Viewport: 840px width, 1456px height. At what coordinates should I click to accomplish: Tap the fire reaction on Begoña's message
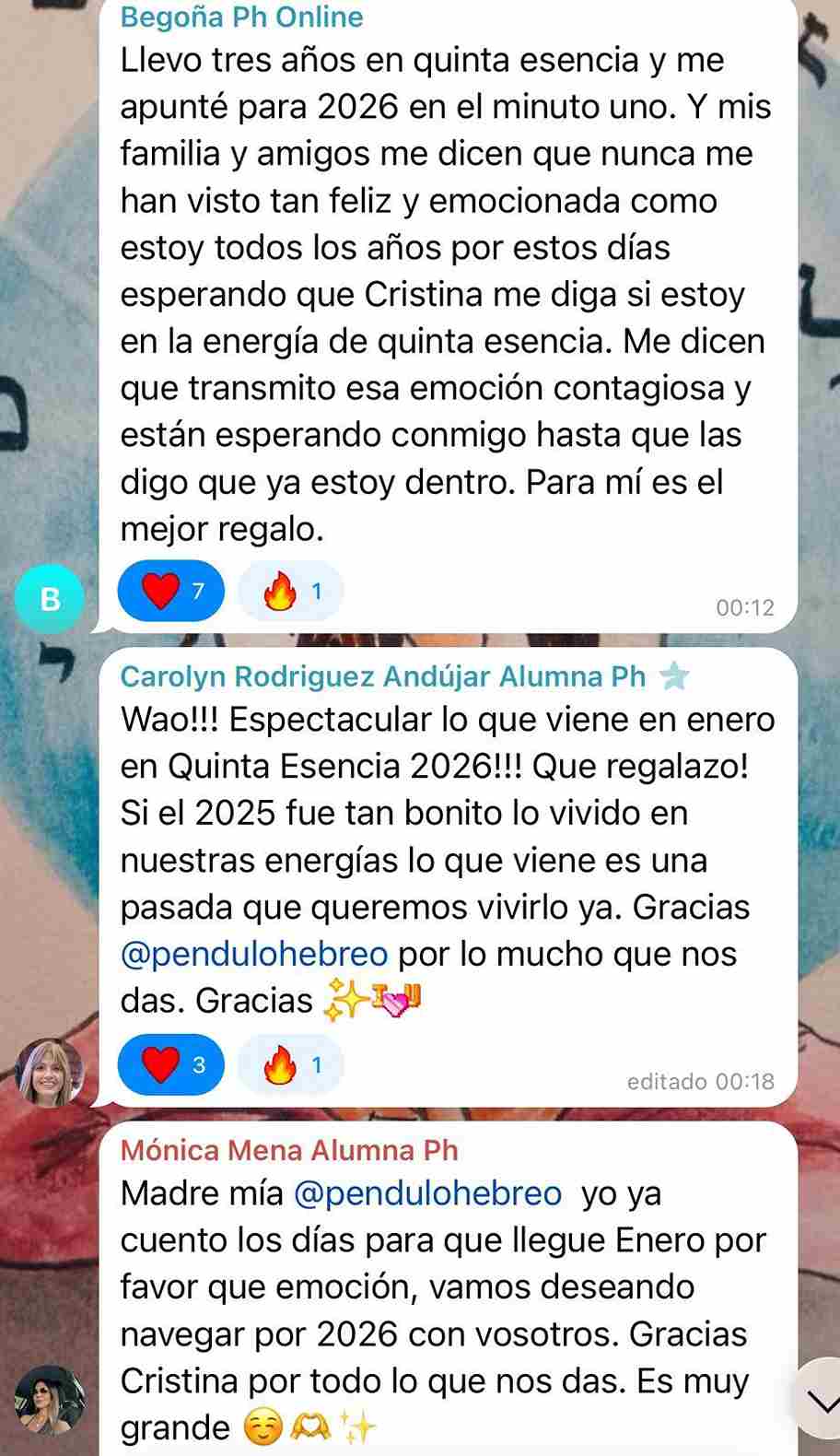coord(290,591)
